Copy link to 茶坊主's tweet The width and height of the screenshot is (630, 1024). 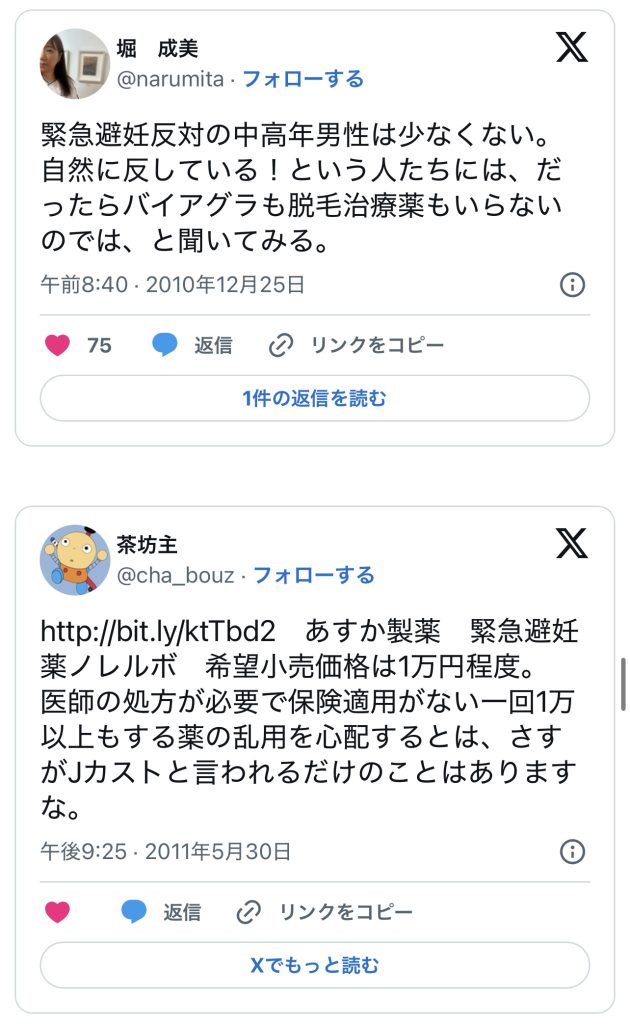pos(325,912)
